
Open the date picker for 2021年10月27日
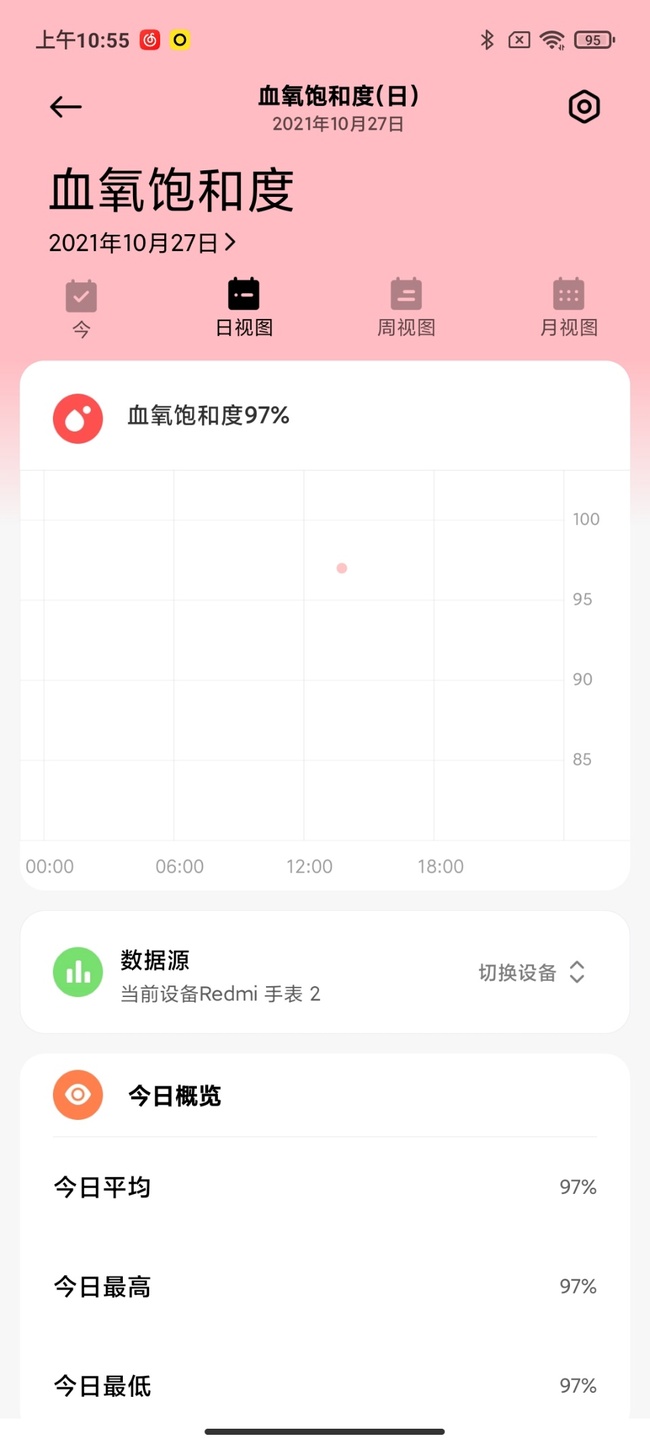(143, 243)
